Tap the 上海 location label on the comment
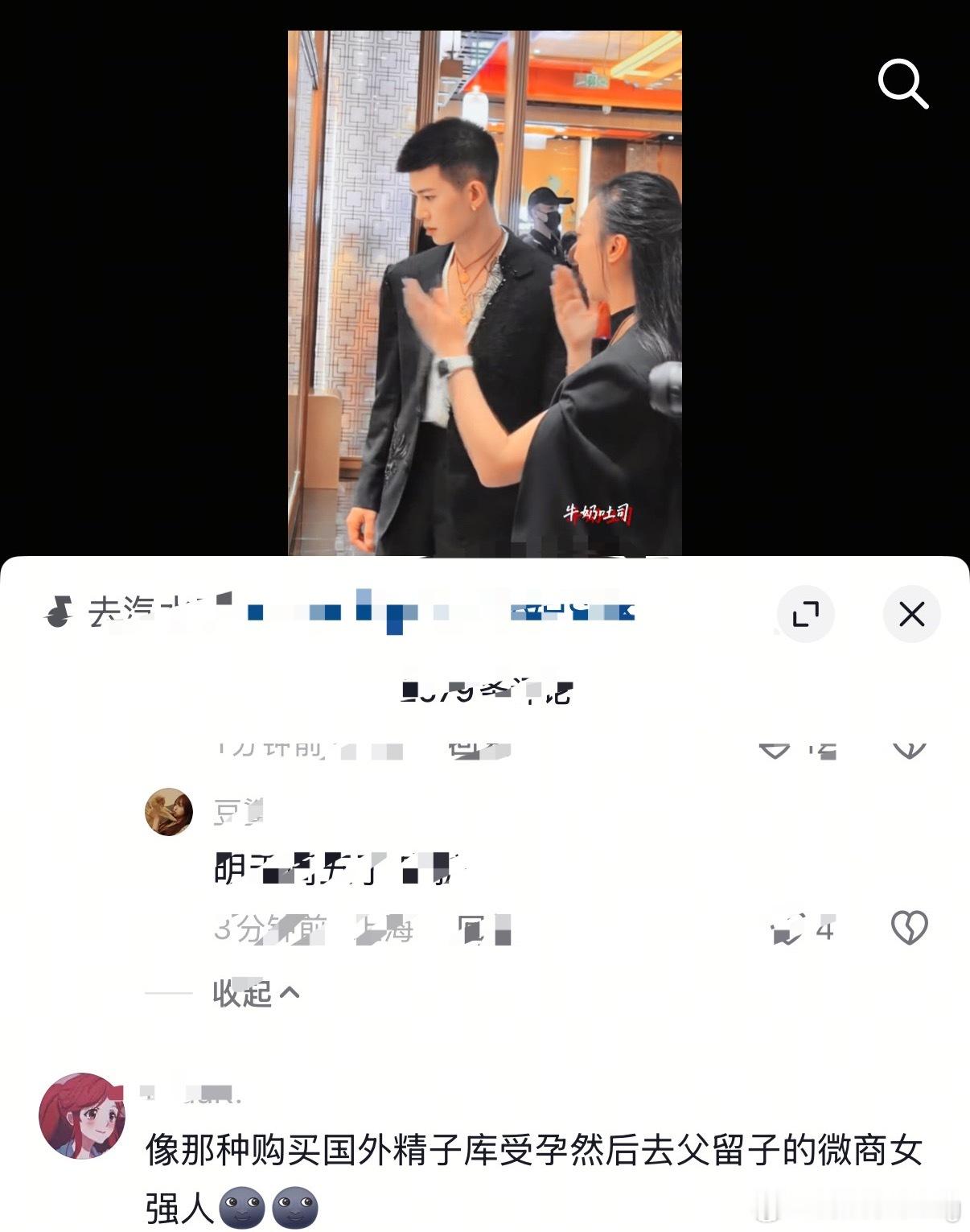This screenshot has width=970, height=1232. pos(384,929)
